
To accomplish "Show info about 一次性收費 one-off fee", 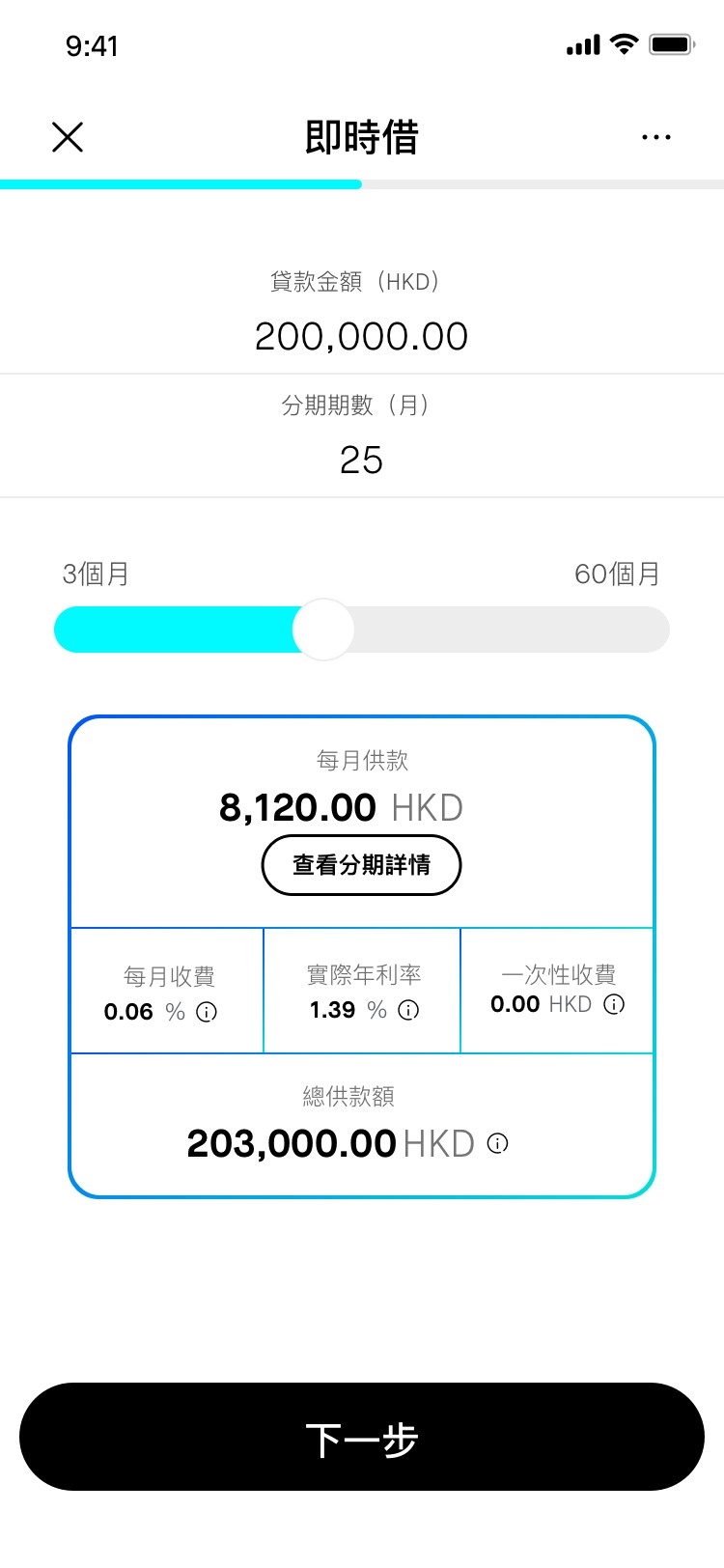I will click(614, 1004).
